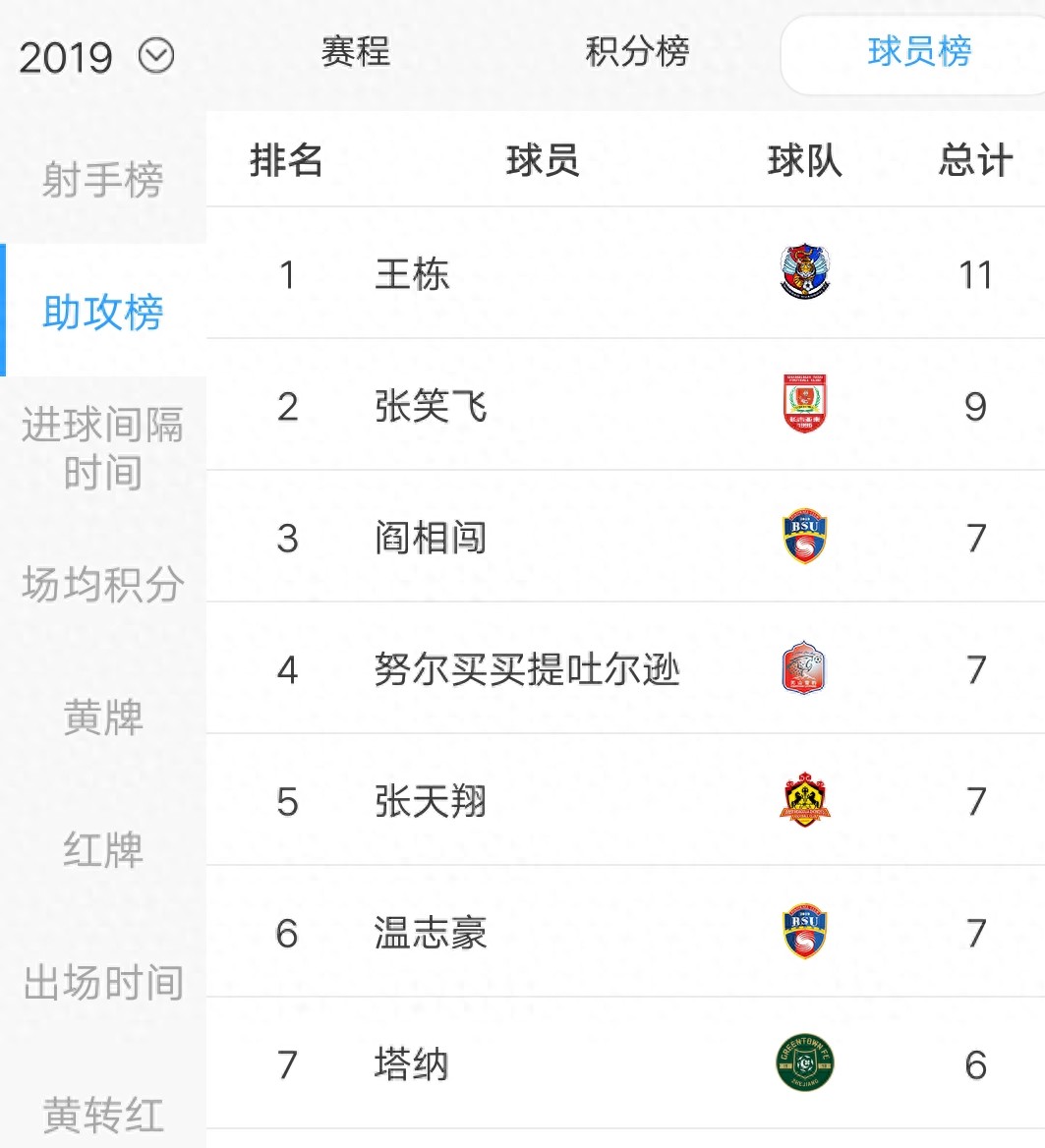This screenshot has height=1148, width=1045.
Task: View the 场均积分 ranking
Action: coord(102,584)
